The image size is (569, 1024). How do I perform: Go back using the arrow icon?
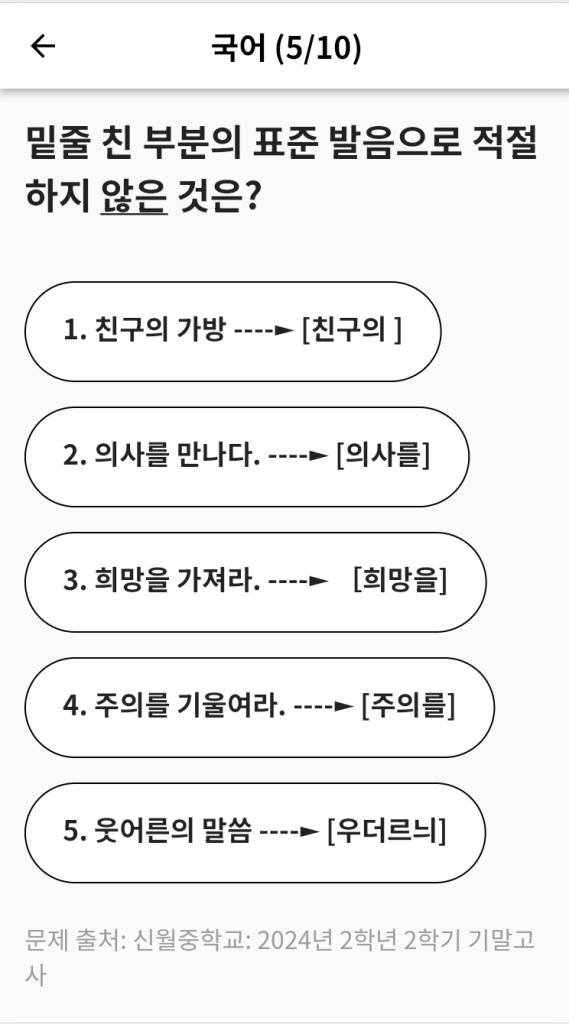point(43,46)
